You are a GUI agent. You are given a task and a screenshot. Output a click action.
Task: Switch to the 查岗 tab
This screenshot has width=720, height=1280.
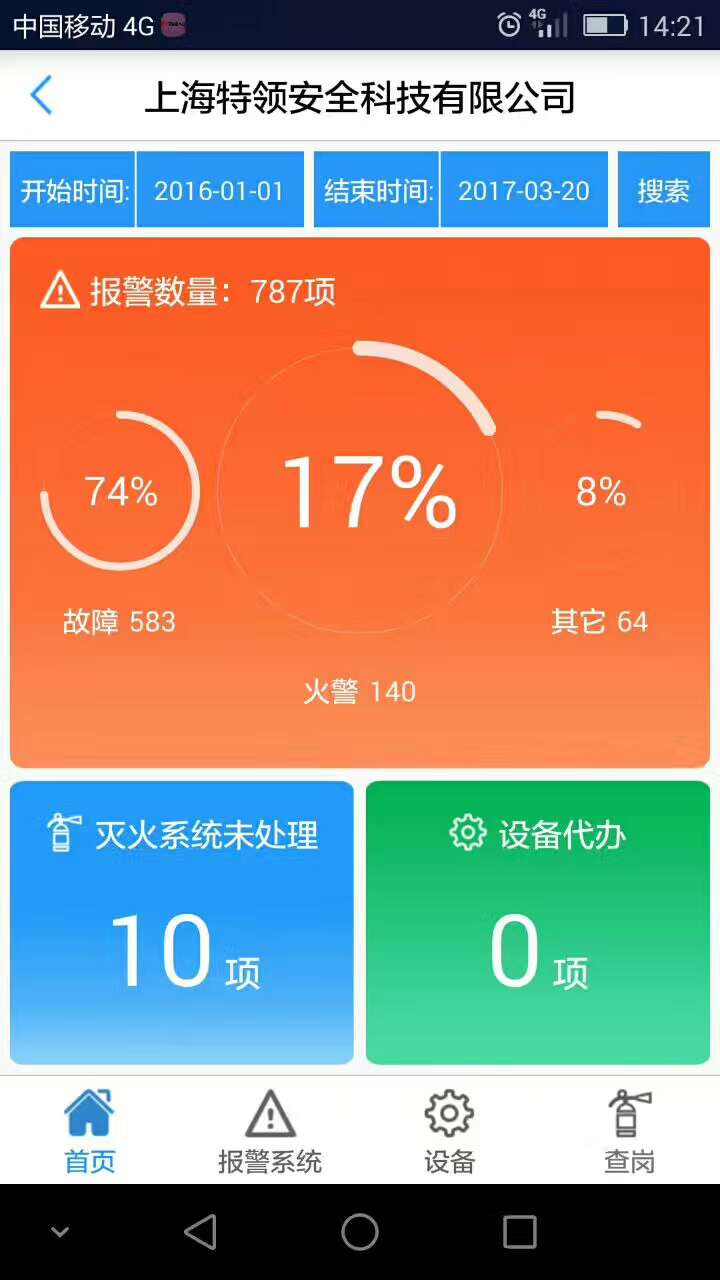pos(629,1131)
